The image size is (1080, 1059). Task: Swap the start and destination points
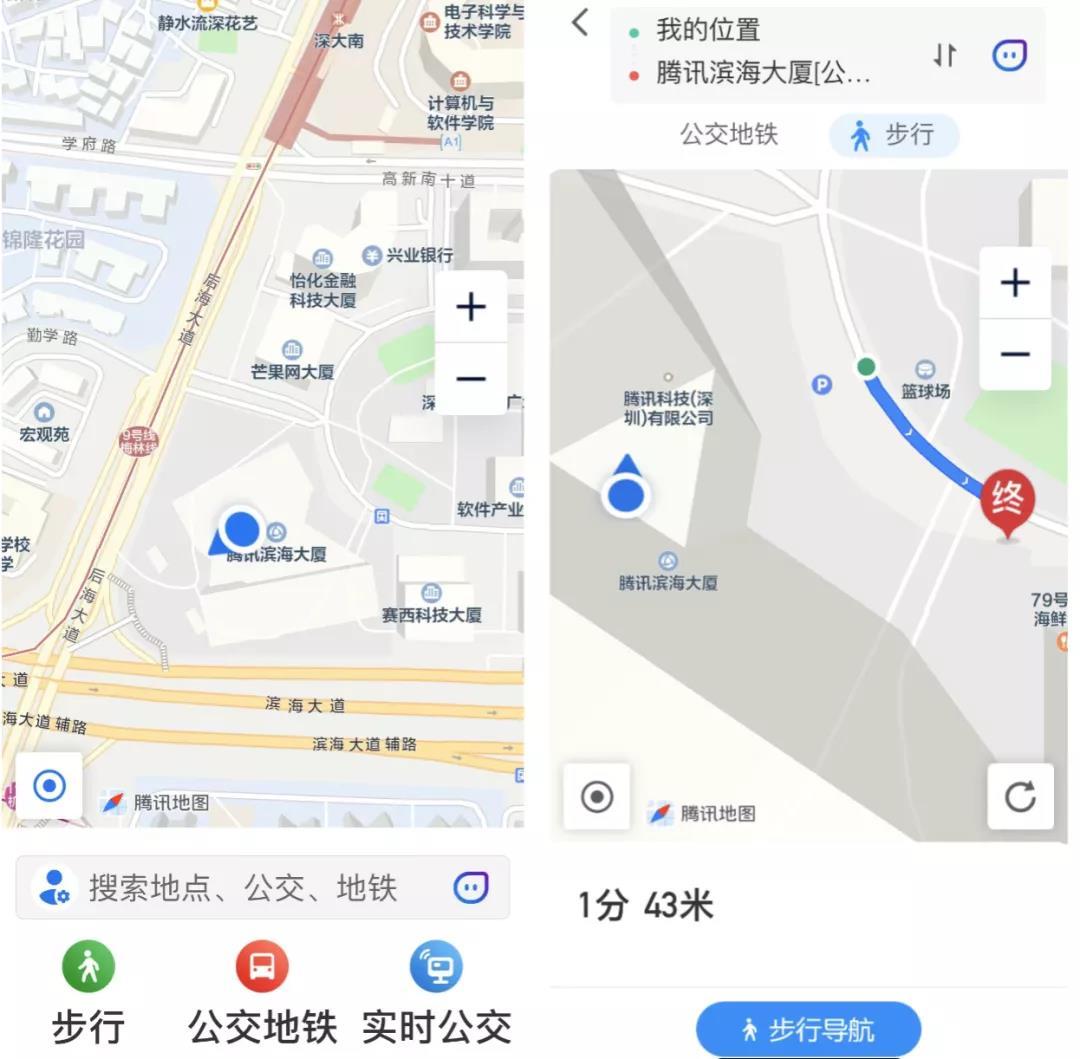tap(944, 56)
